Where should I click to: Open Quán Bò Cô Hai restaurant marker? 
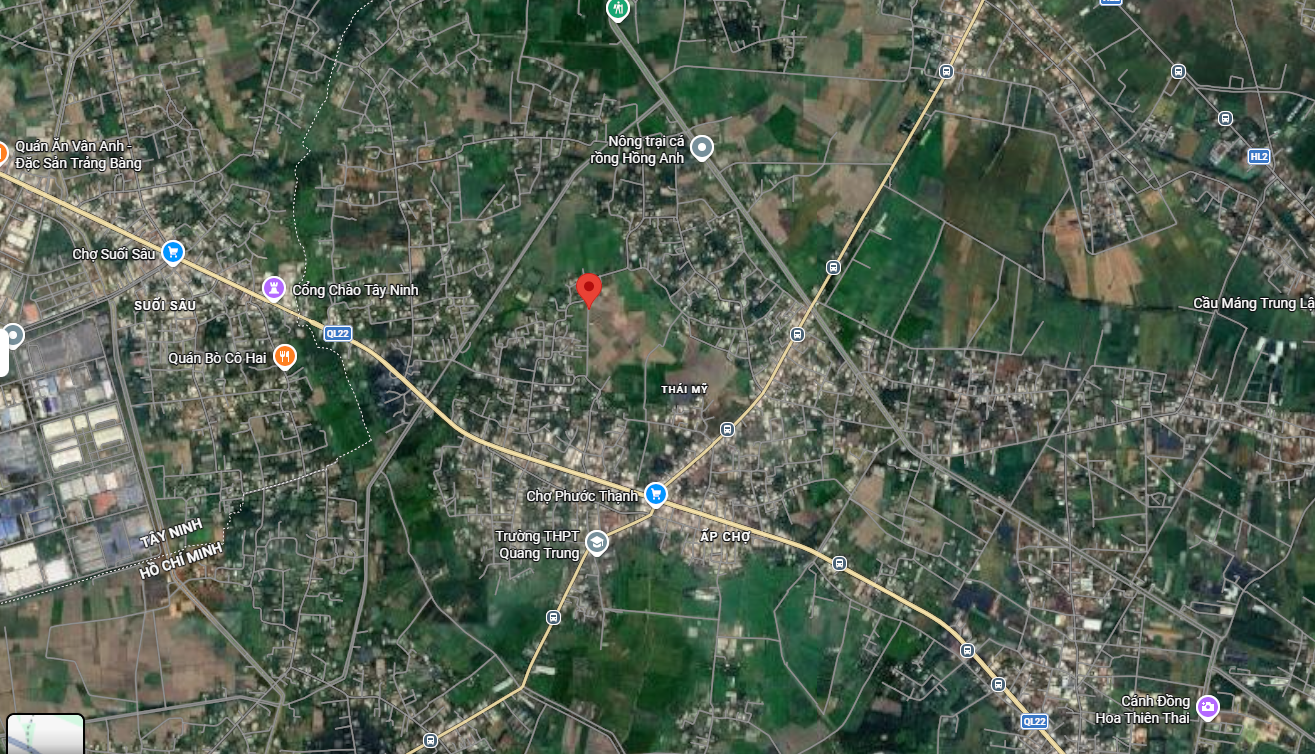285,357
